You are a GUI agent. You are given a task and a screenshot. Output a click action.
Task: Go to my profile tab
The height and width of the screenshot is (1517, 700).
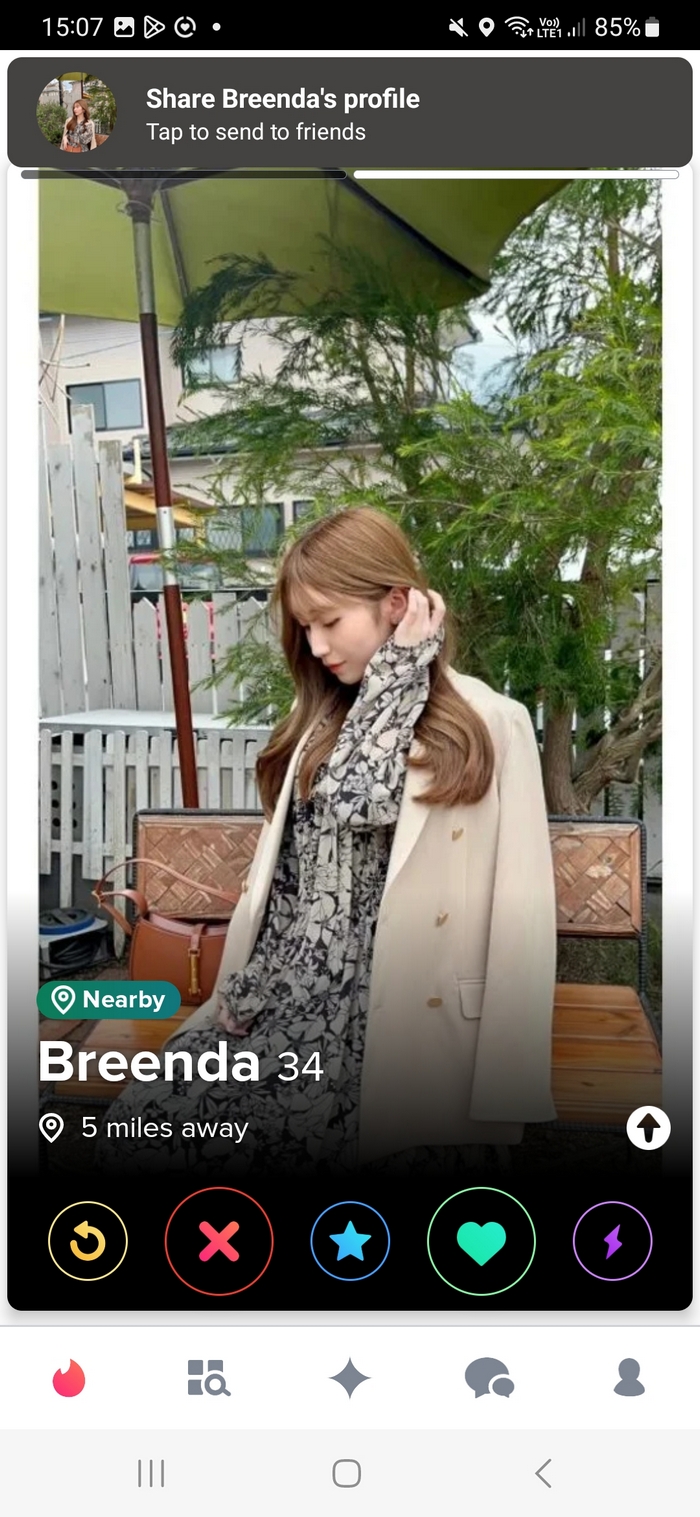click(629, 1378)
